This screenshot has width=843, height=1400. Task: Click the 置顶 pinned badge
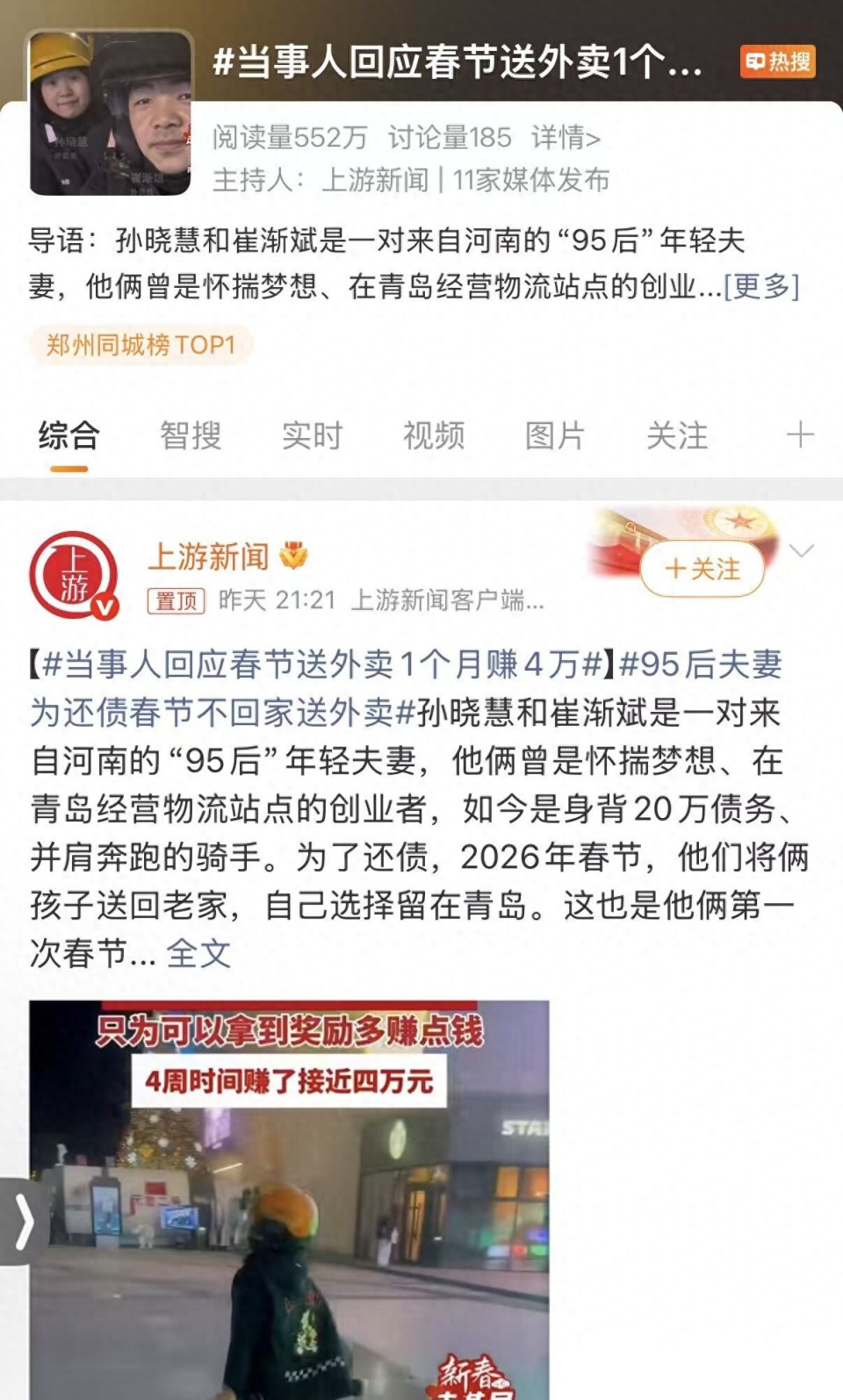point(176,601)
